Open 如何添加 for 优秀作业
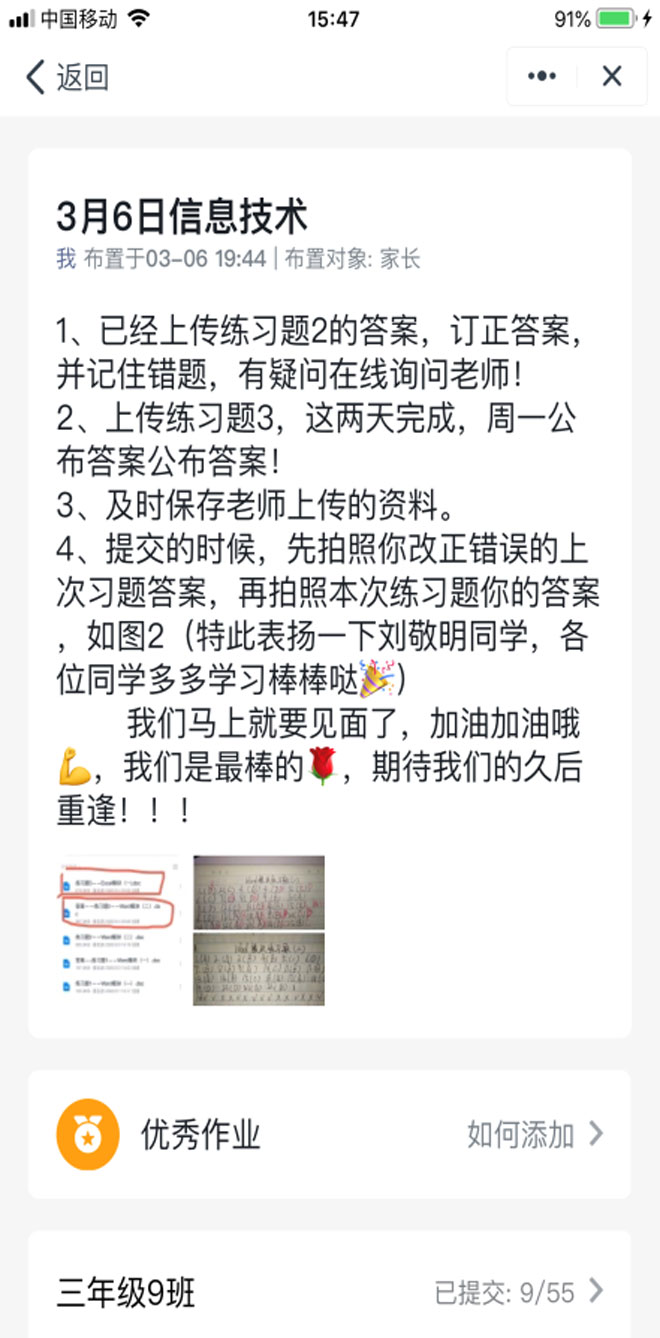660x1338 pixels. [535, 1134]
